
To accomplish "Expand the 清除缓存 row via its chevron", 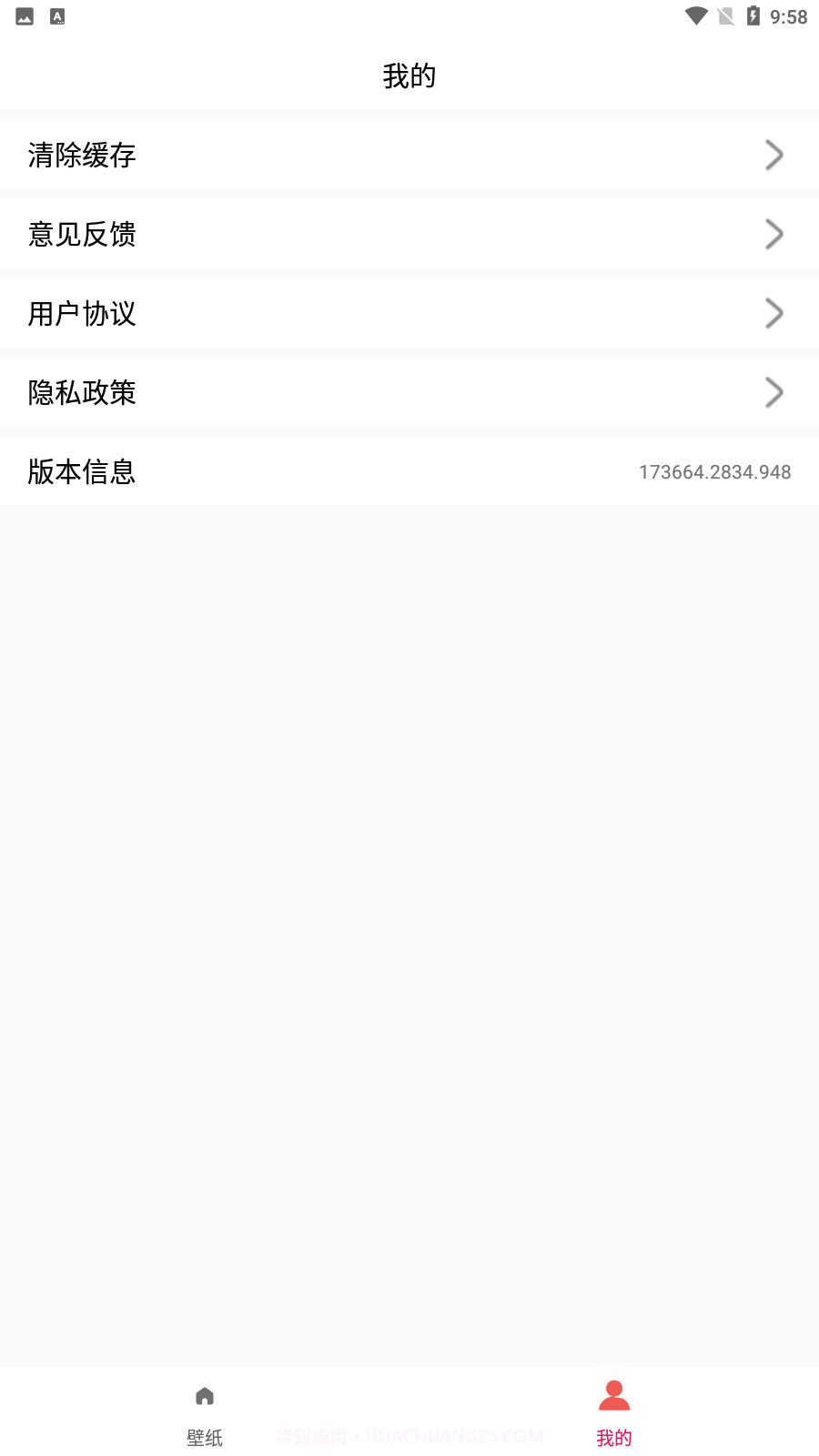I will tap(774, 155).
